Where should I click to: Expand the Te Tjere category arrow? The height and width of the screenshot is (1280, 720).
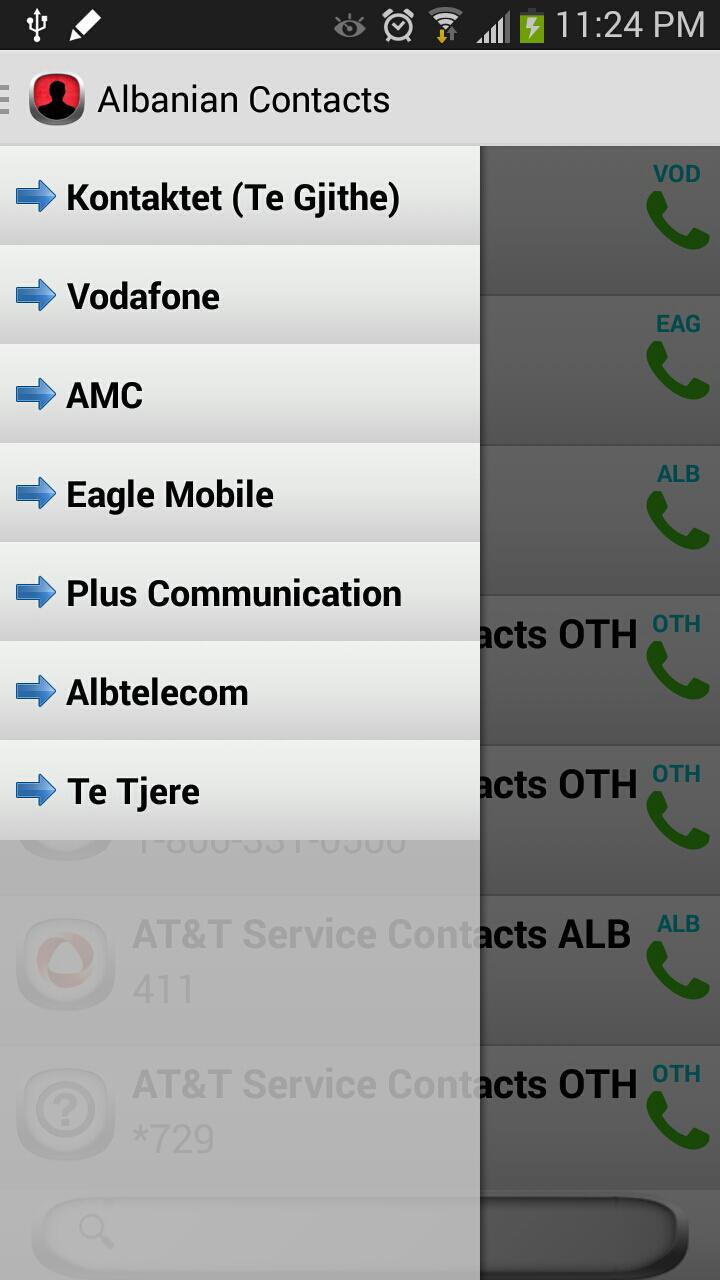click(37, 790)
